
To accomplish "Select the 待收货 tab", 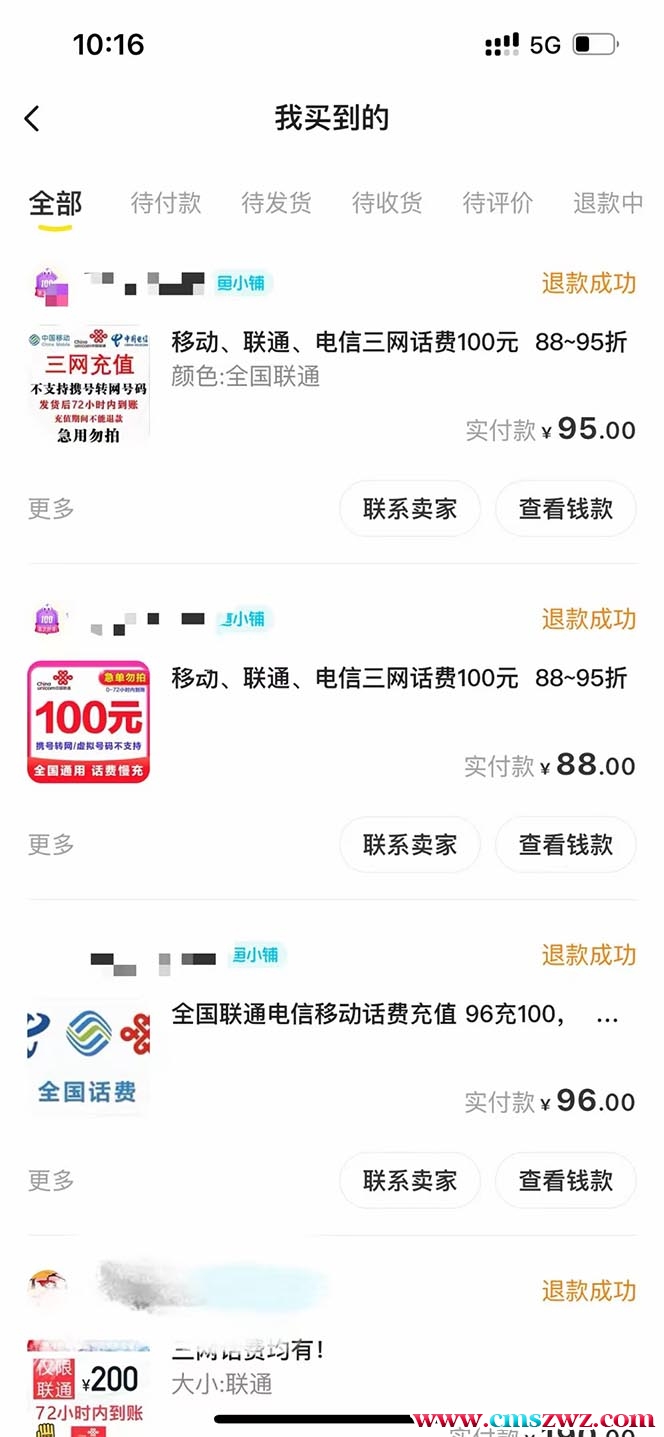I will click(x=387, y=204).
